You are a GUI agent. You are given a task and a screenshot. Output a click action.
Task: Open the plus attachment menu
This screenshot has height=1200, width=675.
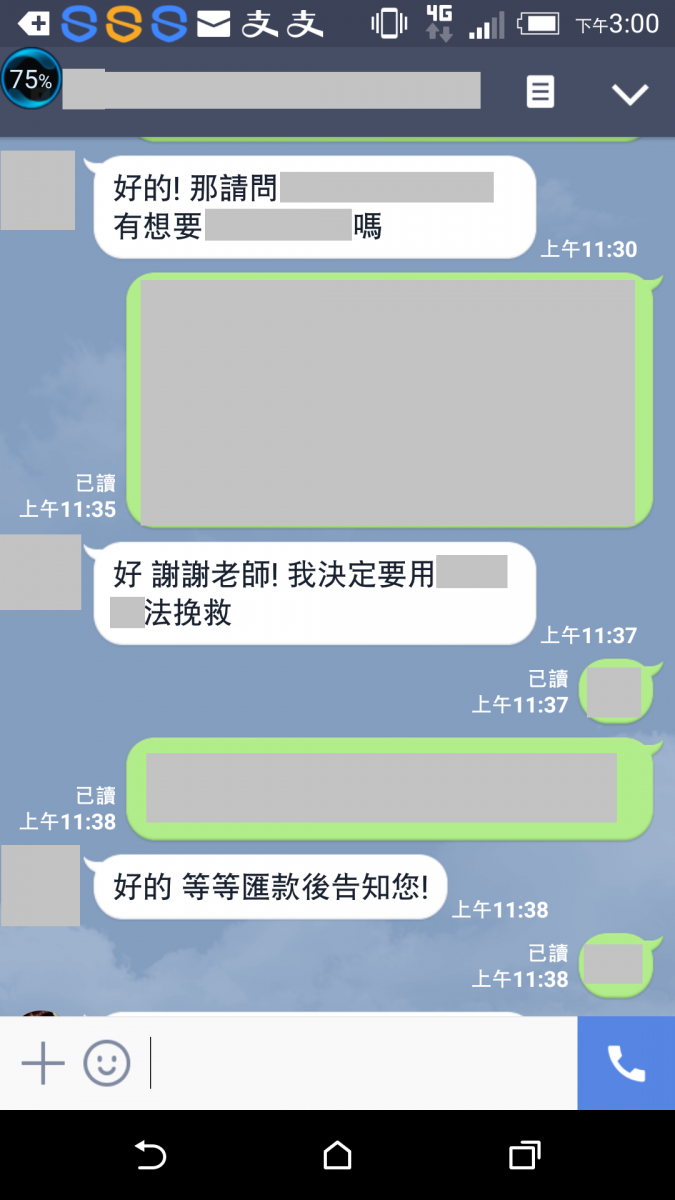pos(43,1063)
